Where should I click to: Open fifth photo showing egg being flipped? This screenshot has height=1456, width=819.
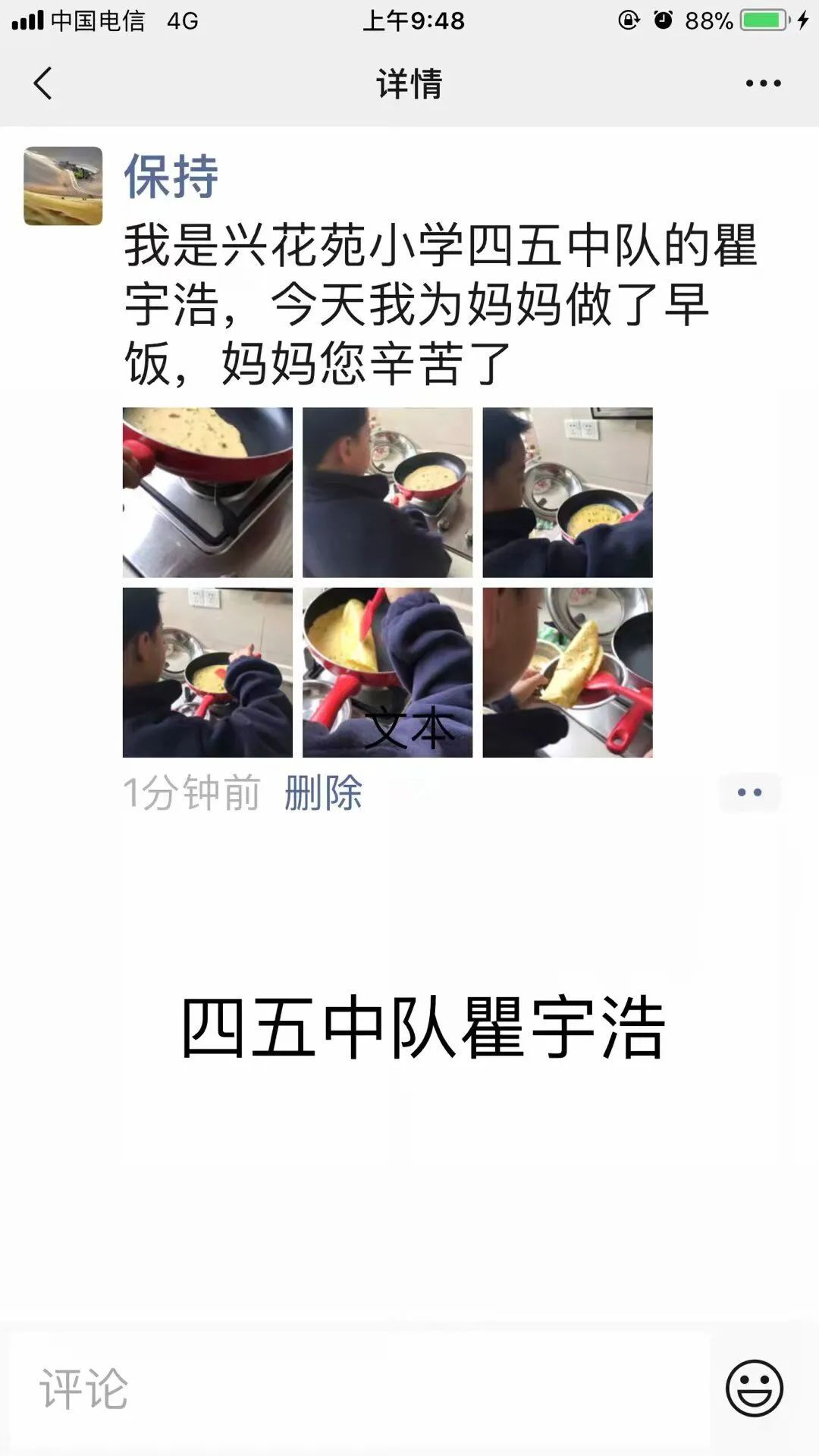click(x=388, y=673)
